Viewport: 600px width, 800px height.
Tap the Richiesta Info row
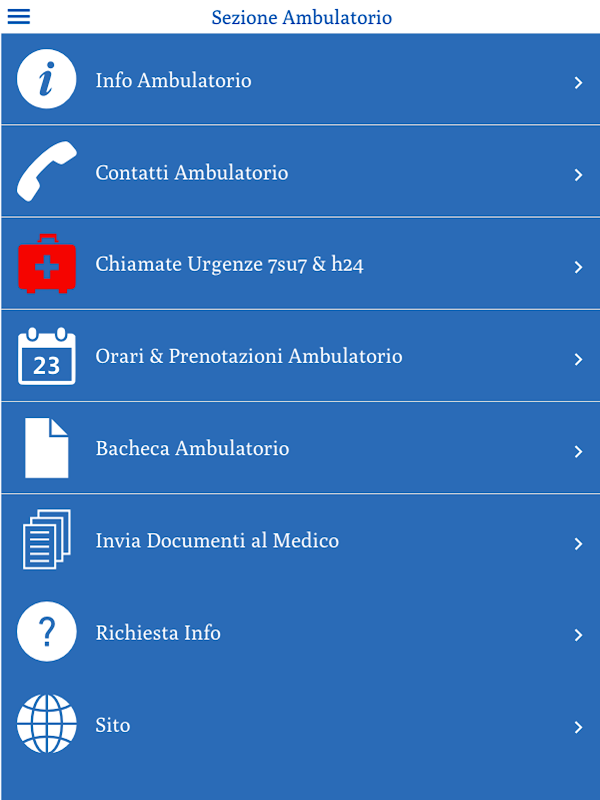[300, 633]
